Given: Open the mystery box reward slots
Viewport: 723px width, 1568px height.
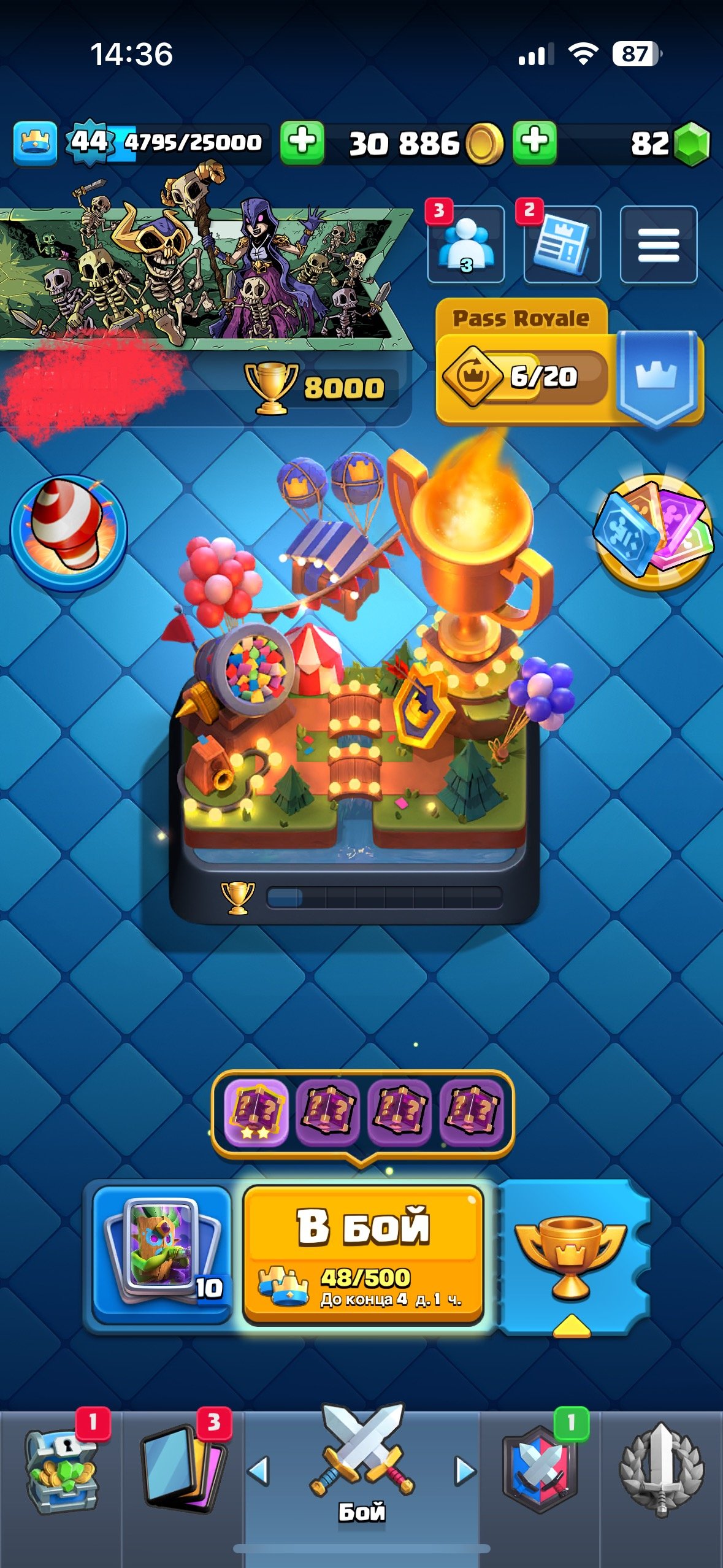Looking at the screenshot, I should [363, 1112].
